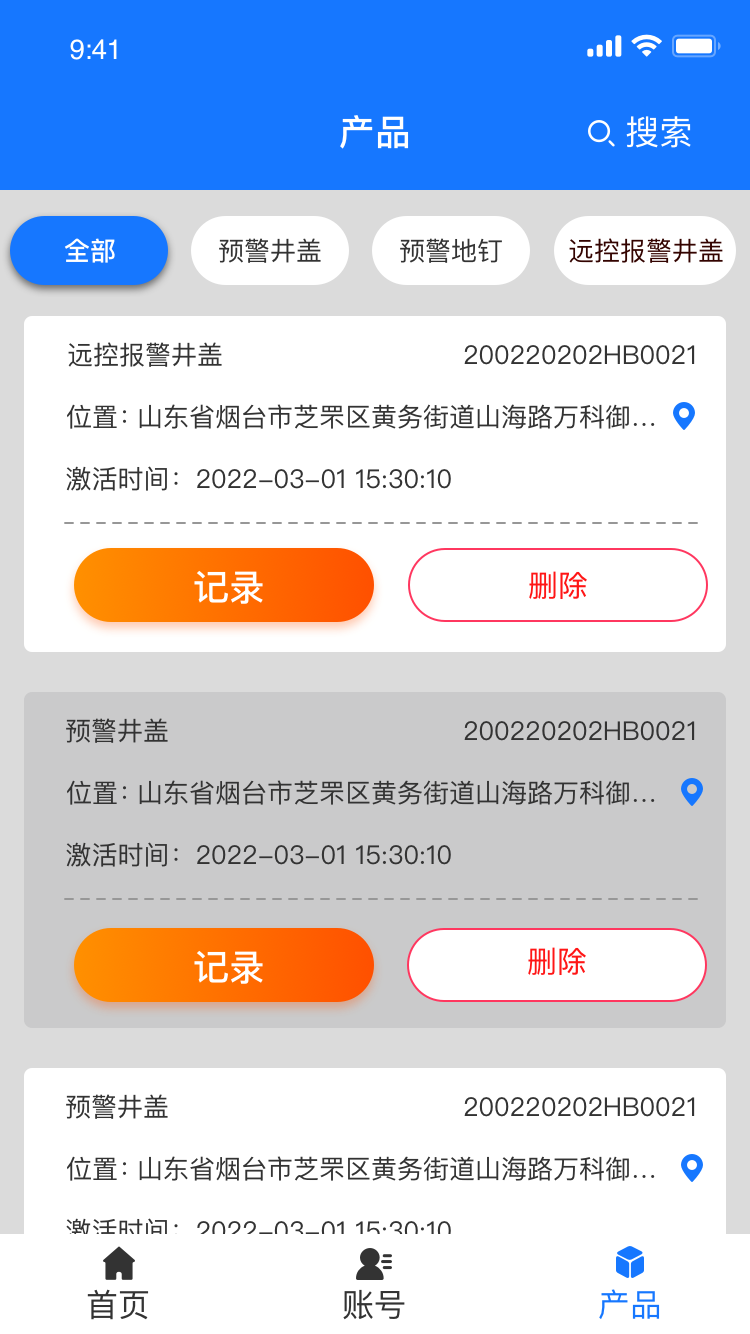Open 记录 in the 远控报警井盖 card

(x=224, y=585)
